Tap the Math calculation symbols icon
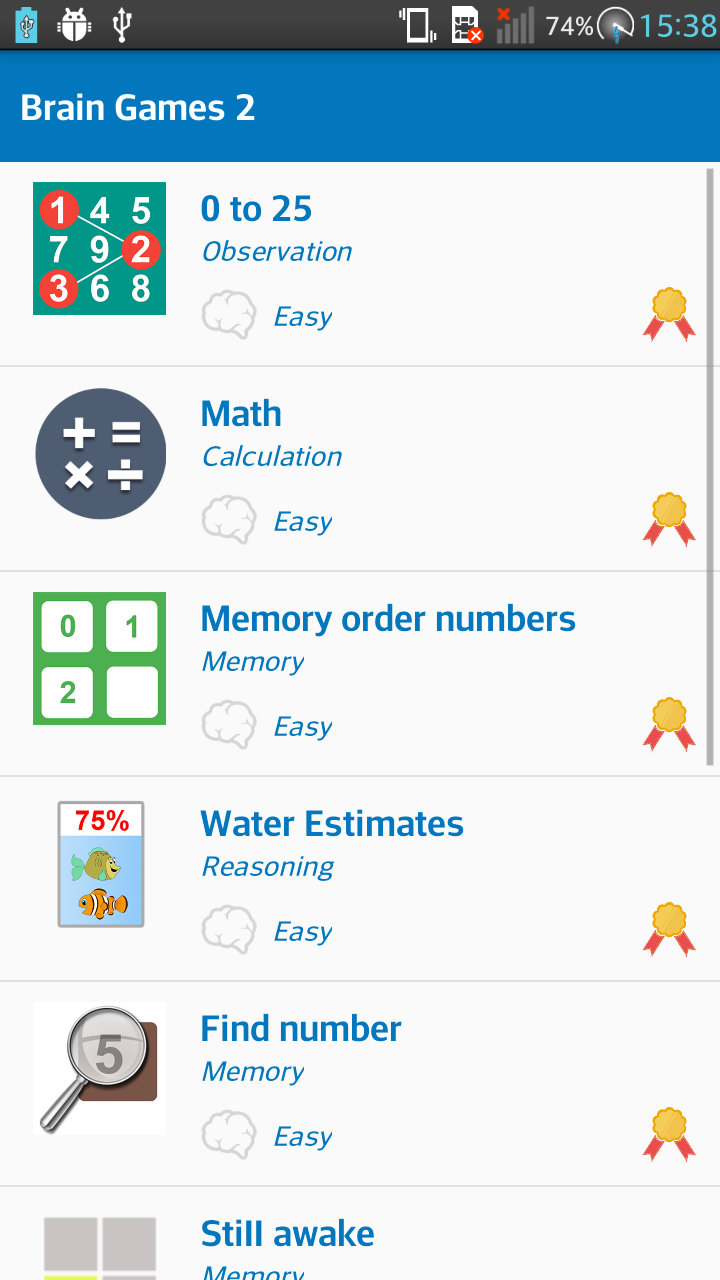Image resolution: width=720 pixels, height=1280 pixels. (100, 453)
